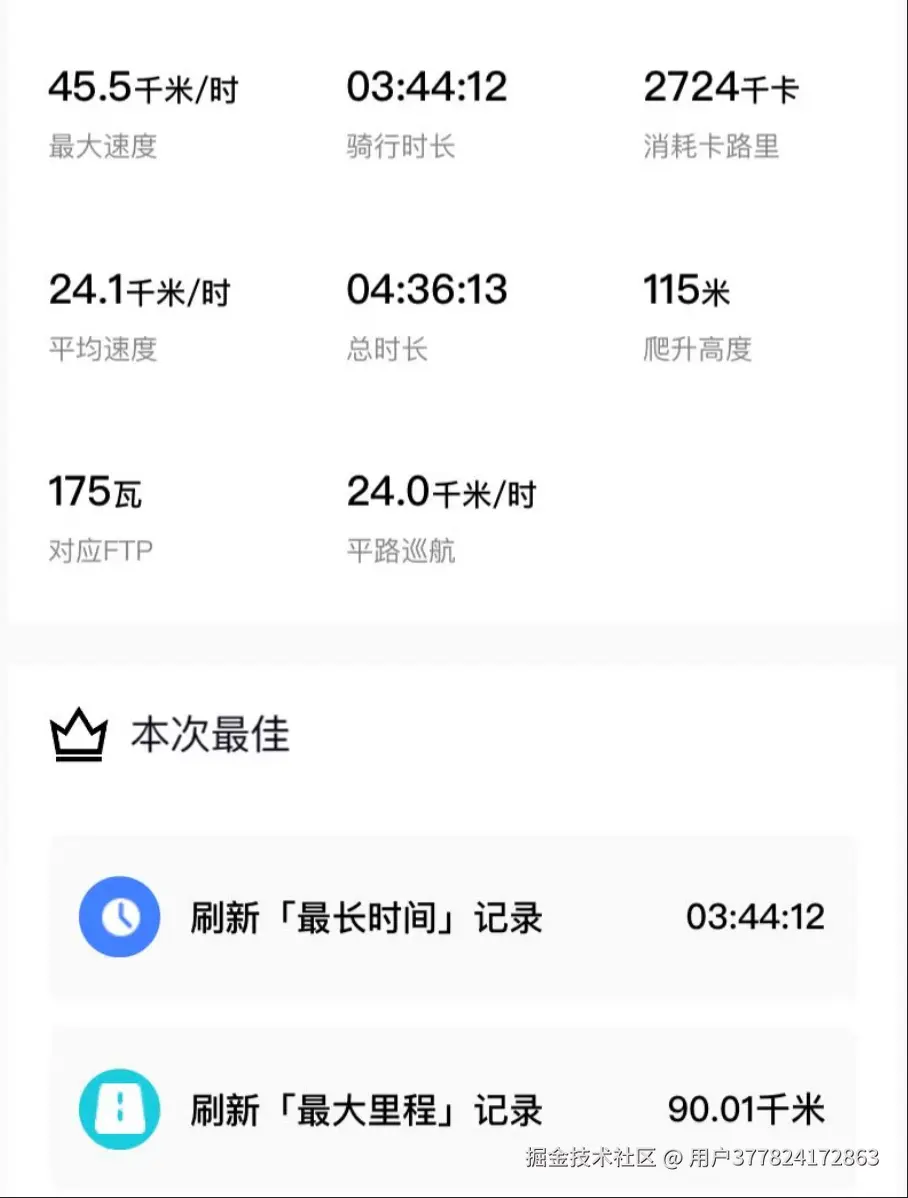Click the 45.5千米/时 max speed value
This screenshot has height=1198, width=908.
pyautogui.click(x=144, y=88)
